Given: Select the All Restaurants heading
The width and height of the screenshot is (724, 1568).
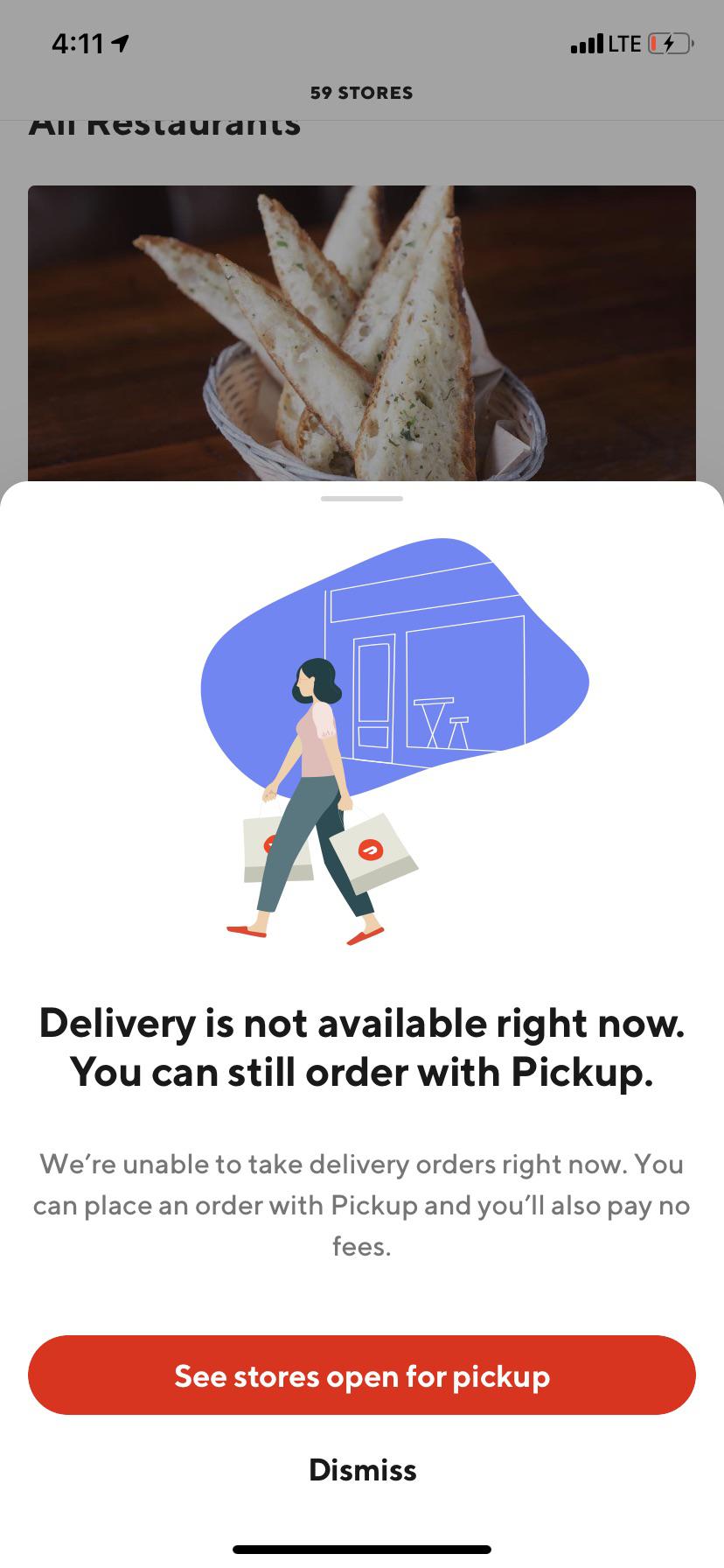Looking at the screenshot, I should coord(166,122).
